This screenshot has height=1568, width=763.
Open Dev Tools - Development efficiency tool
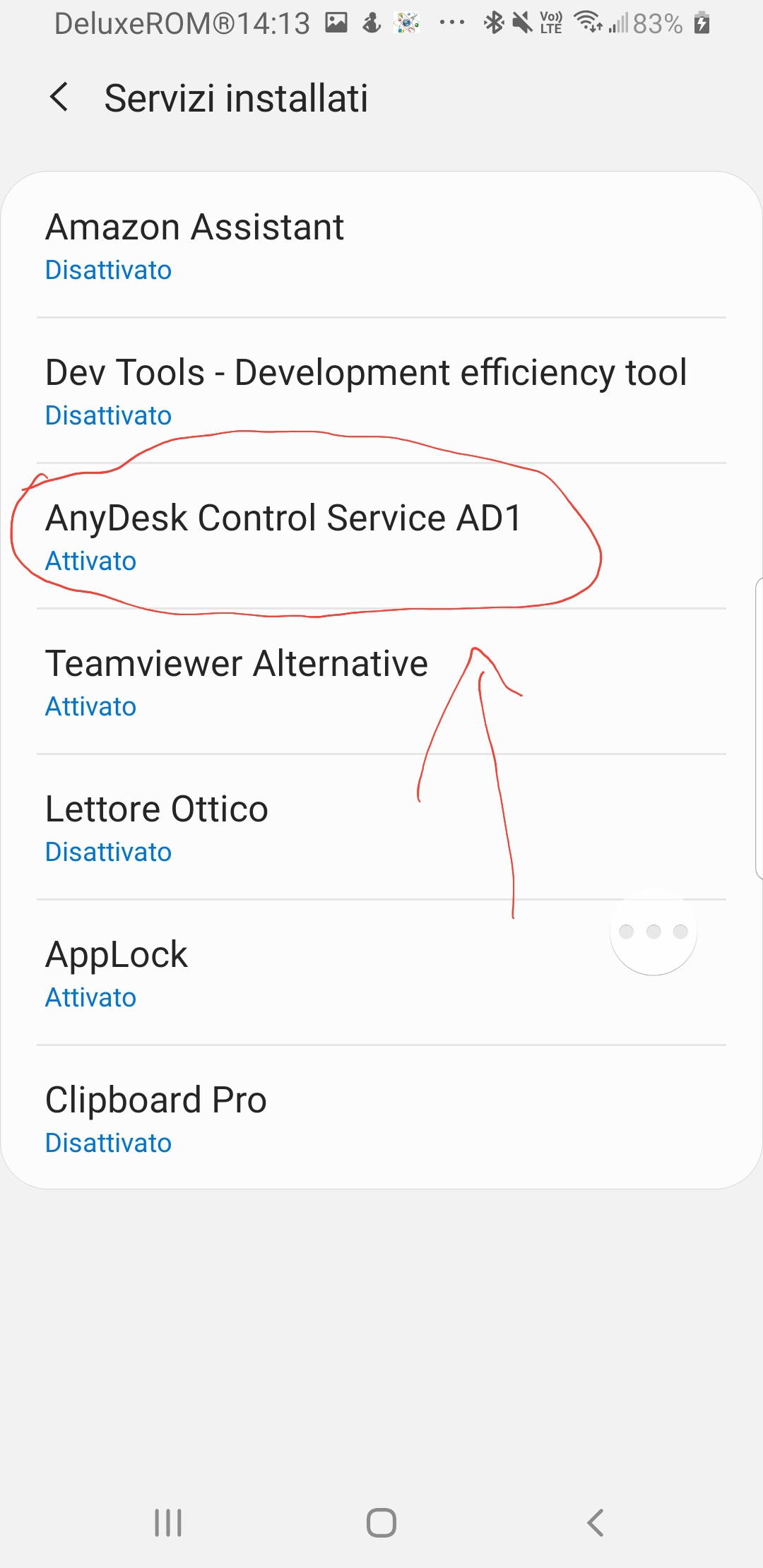[x=366, y=391]
